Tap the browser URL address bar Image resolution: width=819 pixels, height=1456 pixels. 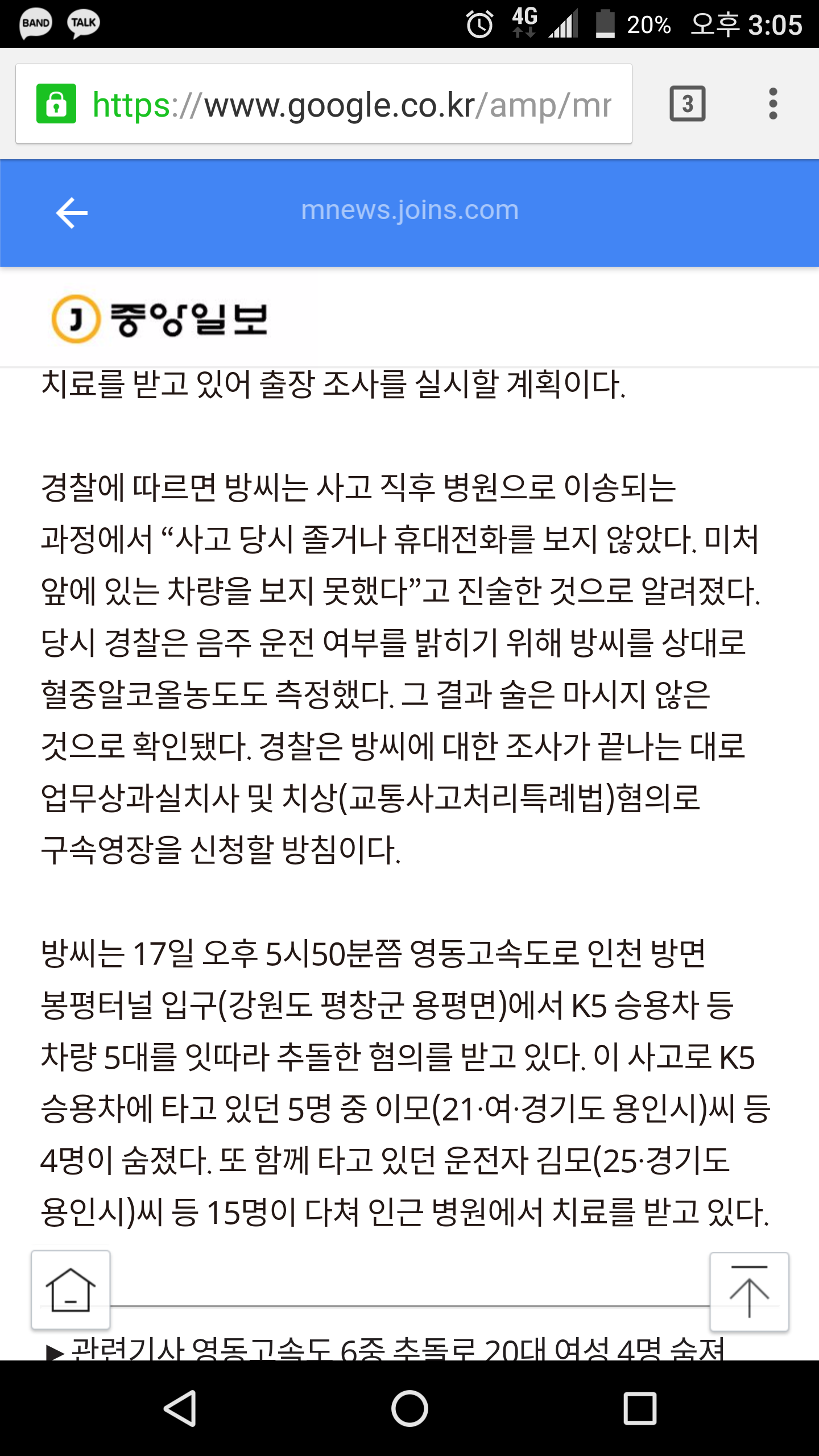click(324, 104)
